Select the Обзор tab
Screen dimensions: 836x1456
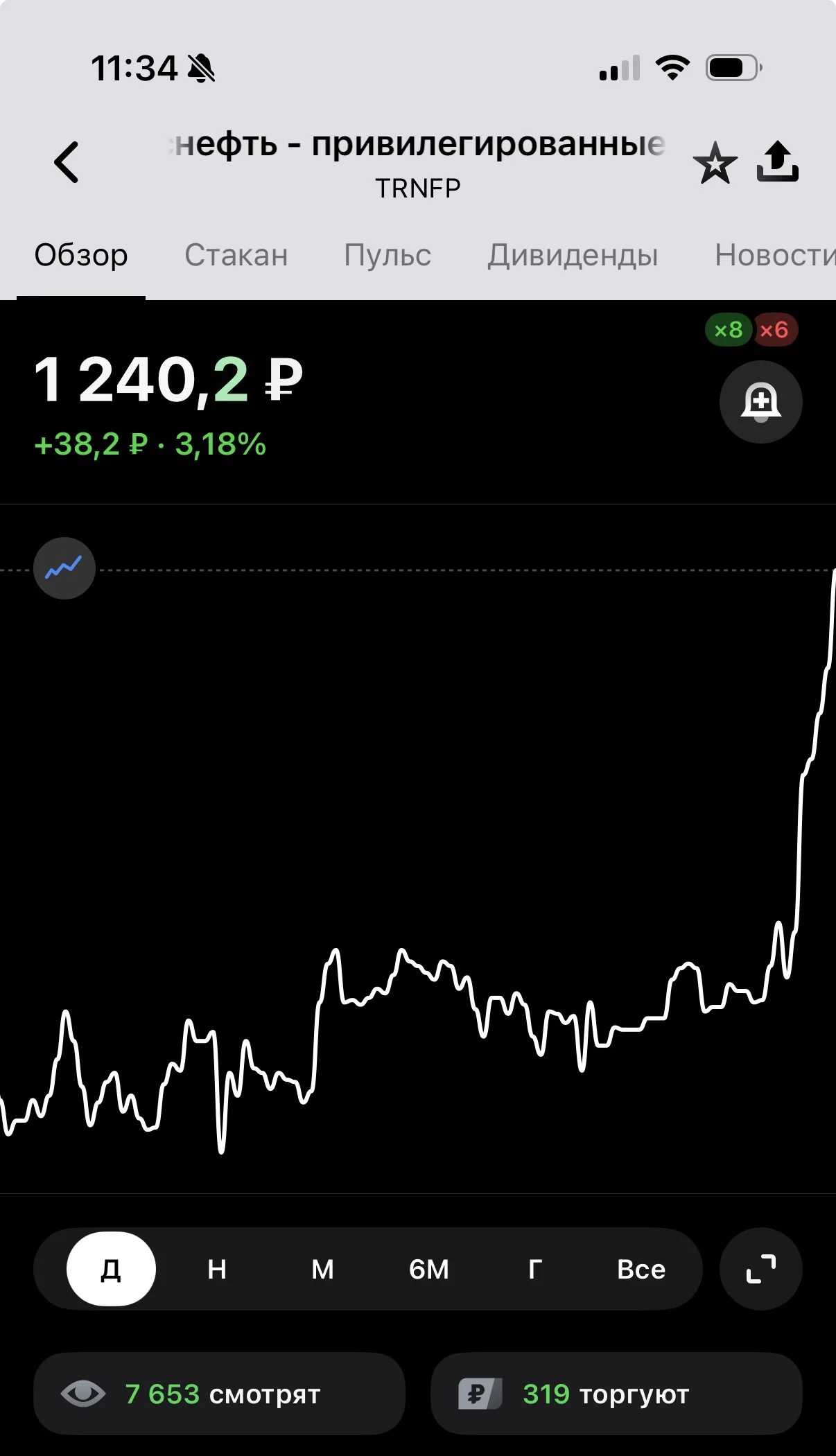coord(81,255)
